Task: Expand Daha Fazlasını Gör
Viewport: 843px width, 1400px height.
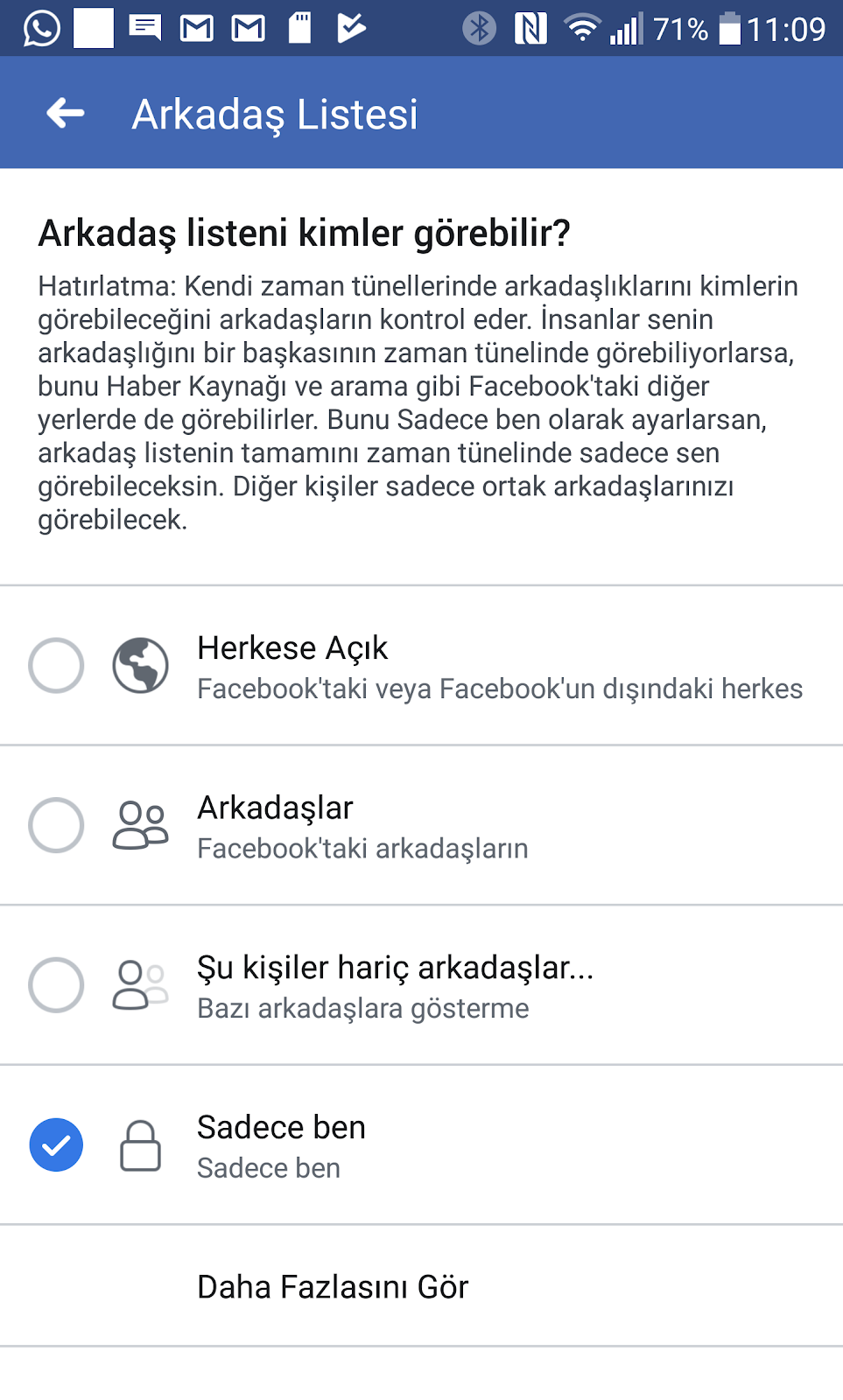Action: tap(333, 1287)
